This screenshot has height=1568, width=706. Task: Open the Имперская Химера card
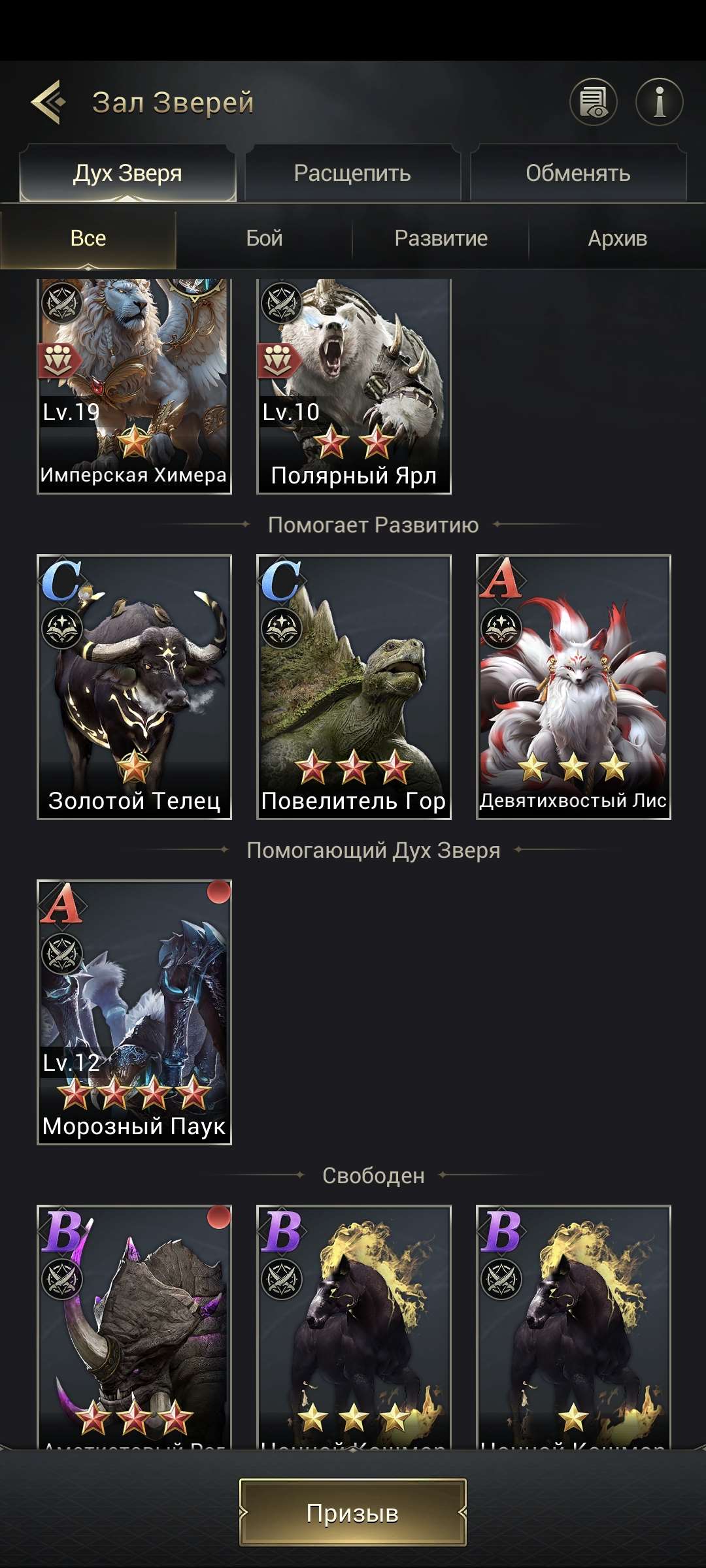point(135,385)
